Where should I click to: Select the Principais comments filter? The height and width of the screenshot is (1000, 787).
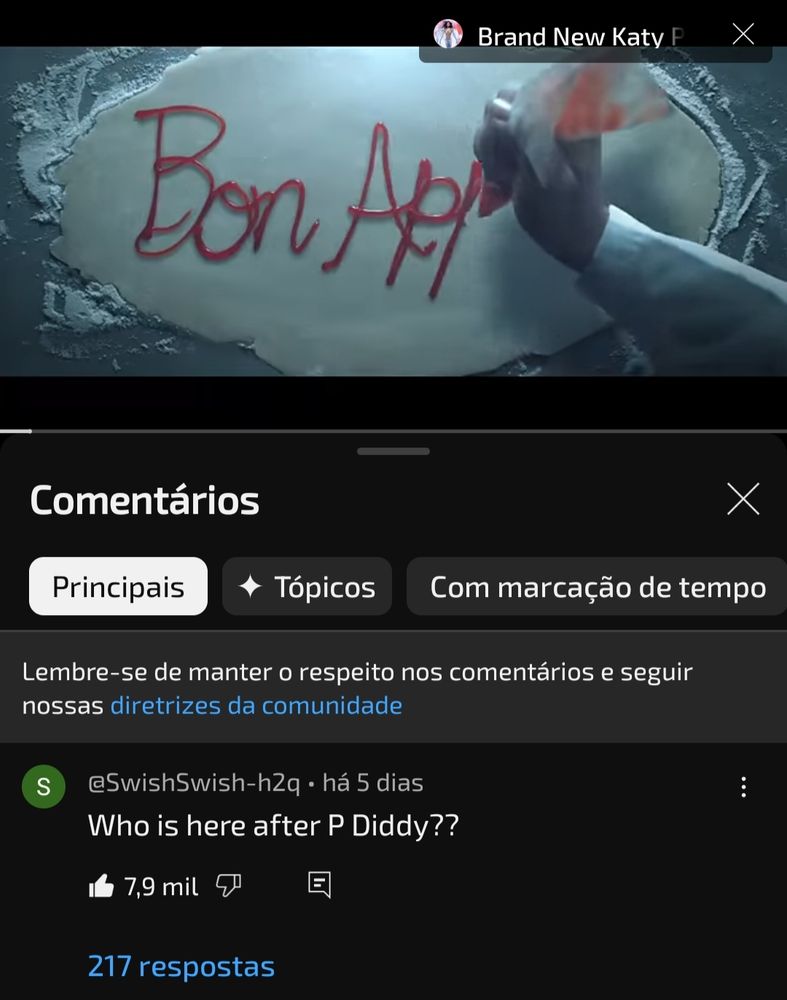coord(118,587)
